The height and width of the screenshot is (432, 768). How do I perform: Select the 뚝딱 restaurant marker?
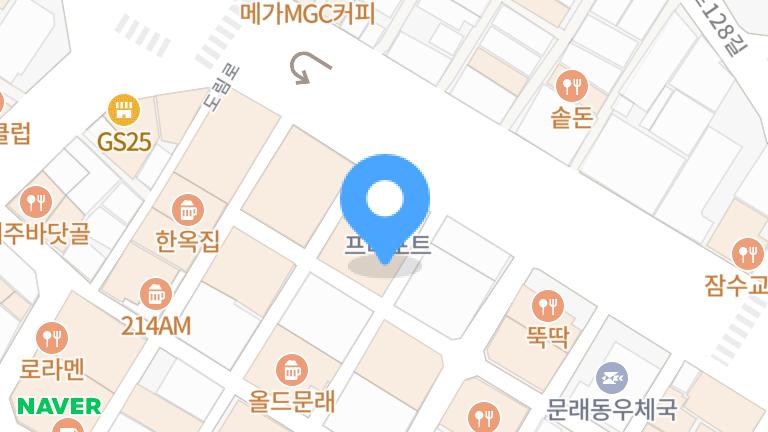547,305
